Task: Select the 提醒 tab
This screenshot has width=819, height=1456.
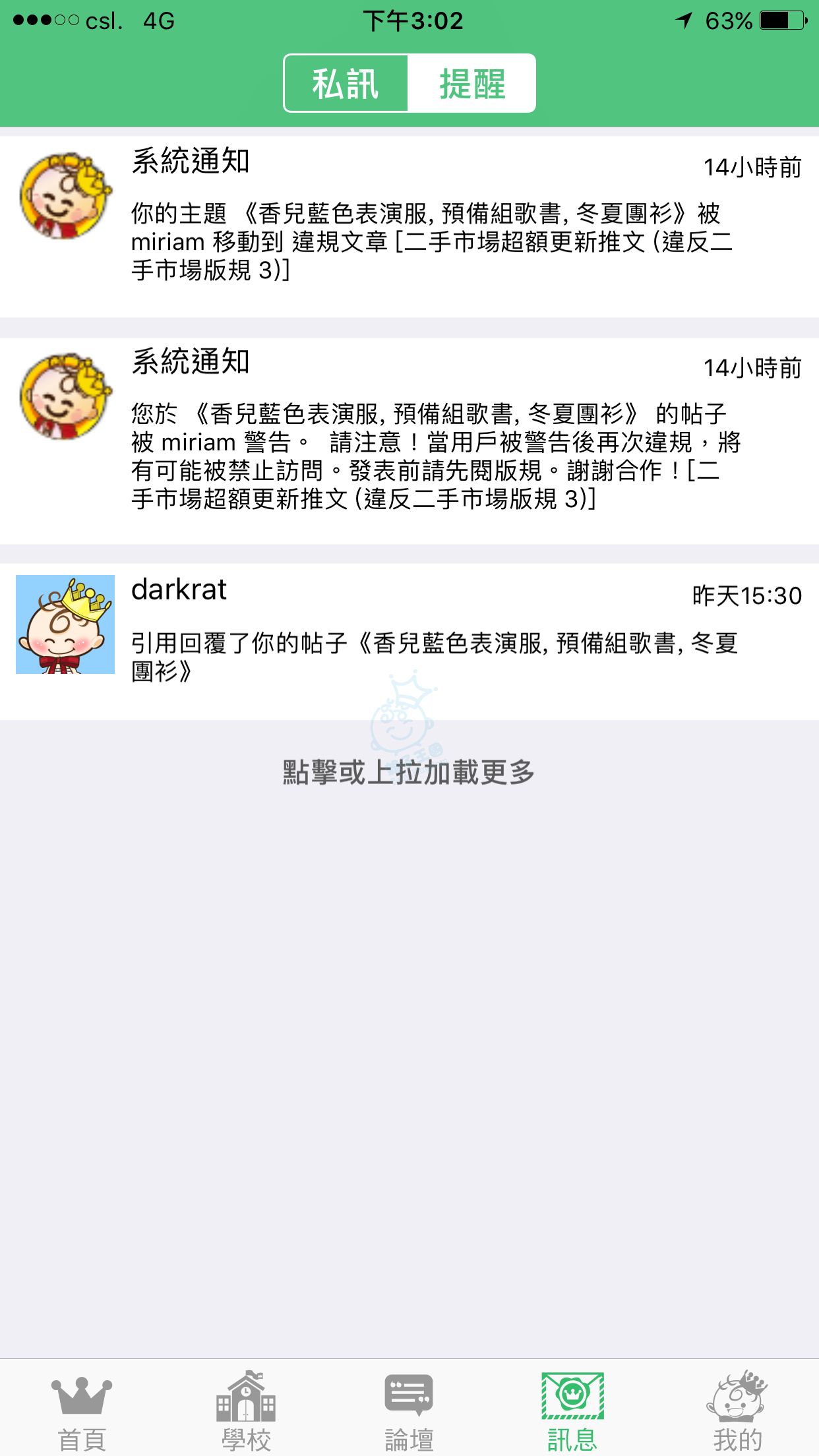Action: pos(471,84)
